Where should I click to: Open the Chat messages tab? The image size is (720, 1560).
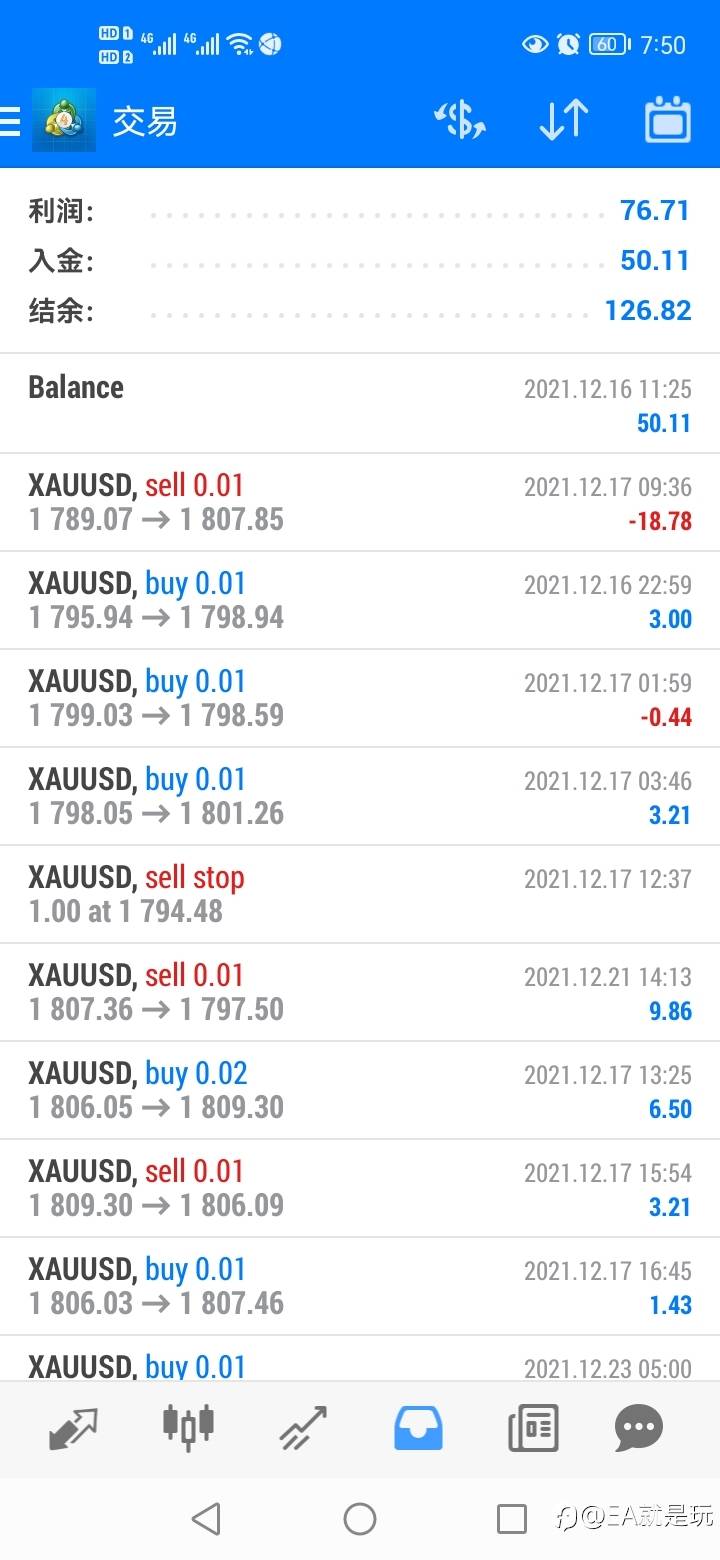tap(639, 1428)
